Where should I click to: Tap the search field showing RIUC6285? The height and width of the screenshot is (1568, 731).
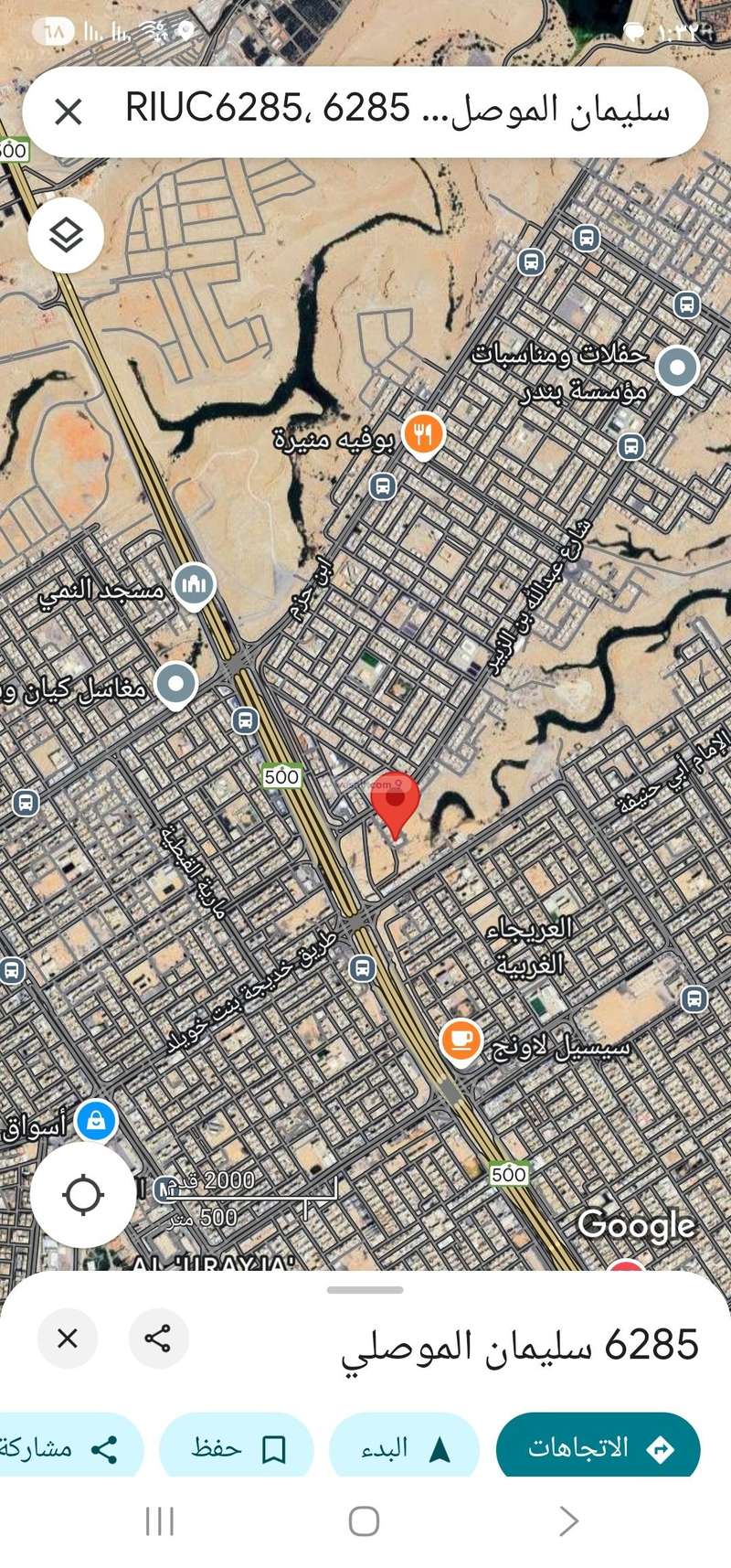397,111
